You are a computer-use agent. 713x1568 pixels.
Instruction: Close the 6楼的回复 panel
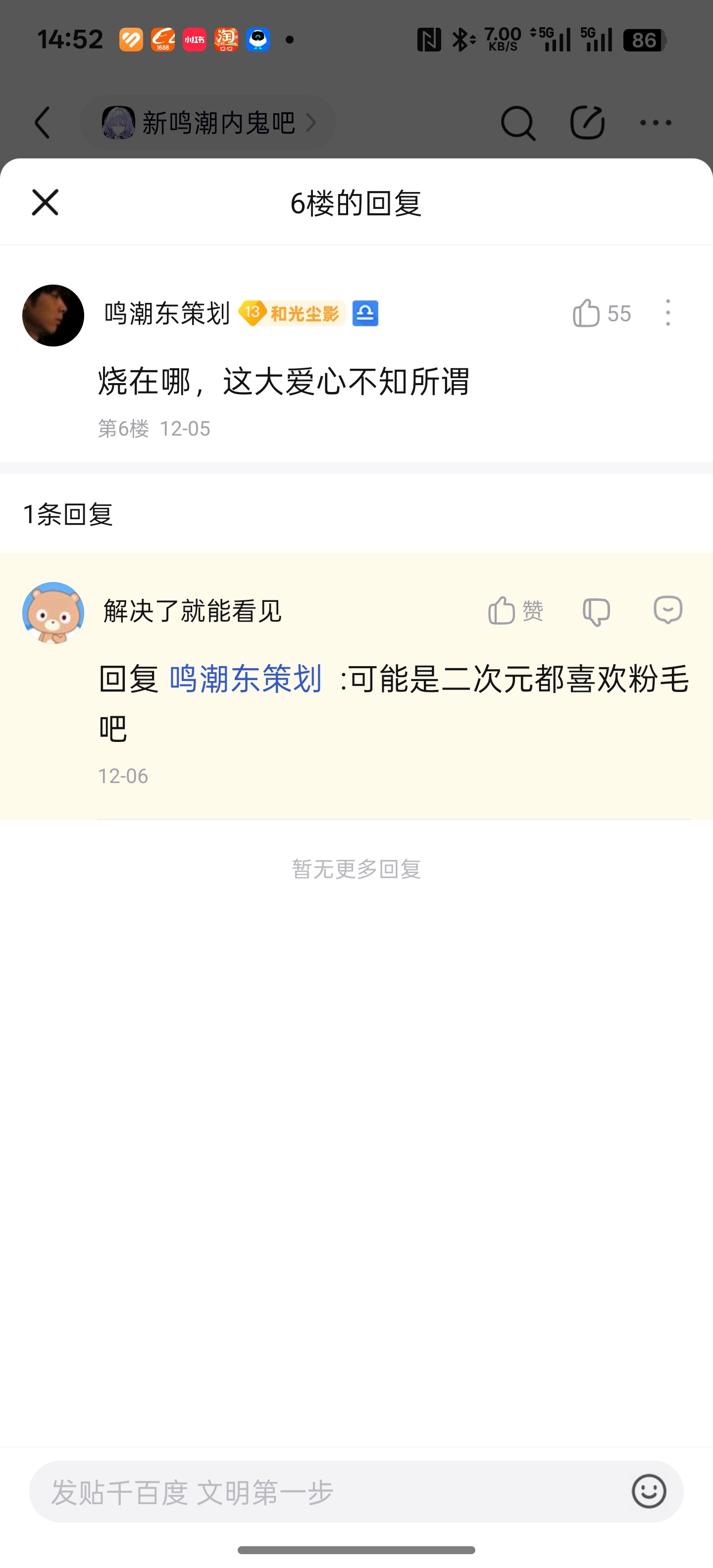coord(45,202)
